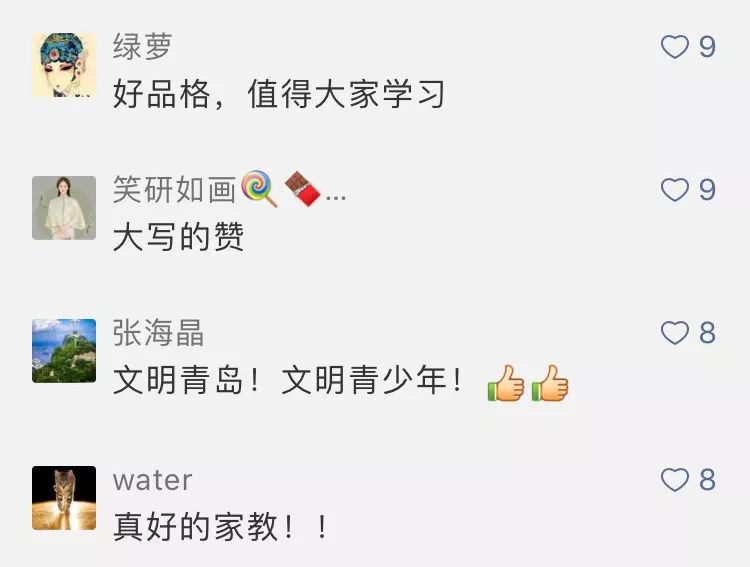Open 绿萝's profile avatar

pyautogui.click(x=64, y=65)
